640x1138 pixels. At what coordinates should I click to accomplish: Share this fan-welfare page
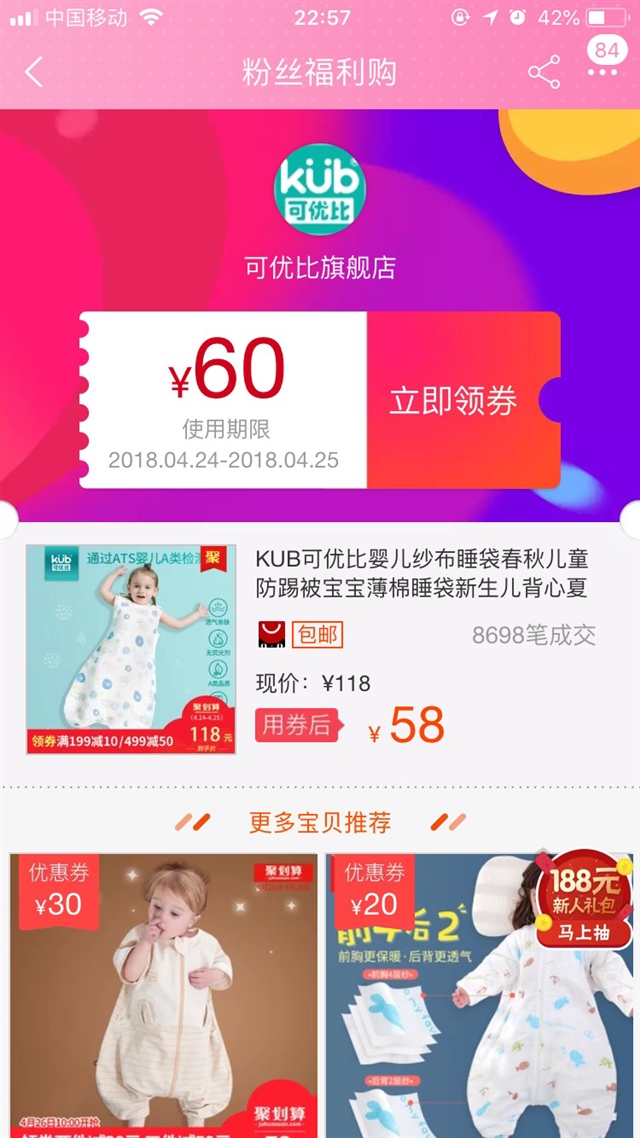coord(544,72)
